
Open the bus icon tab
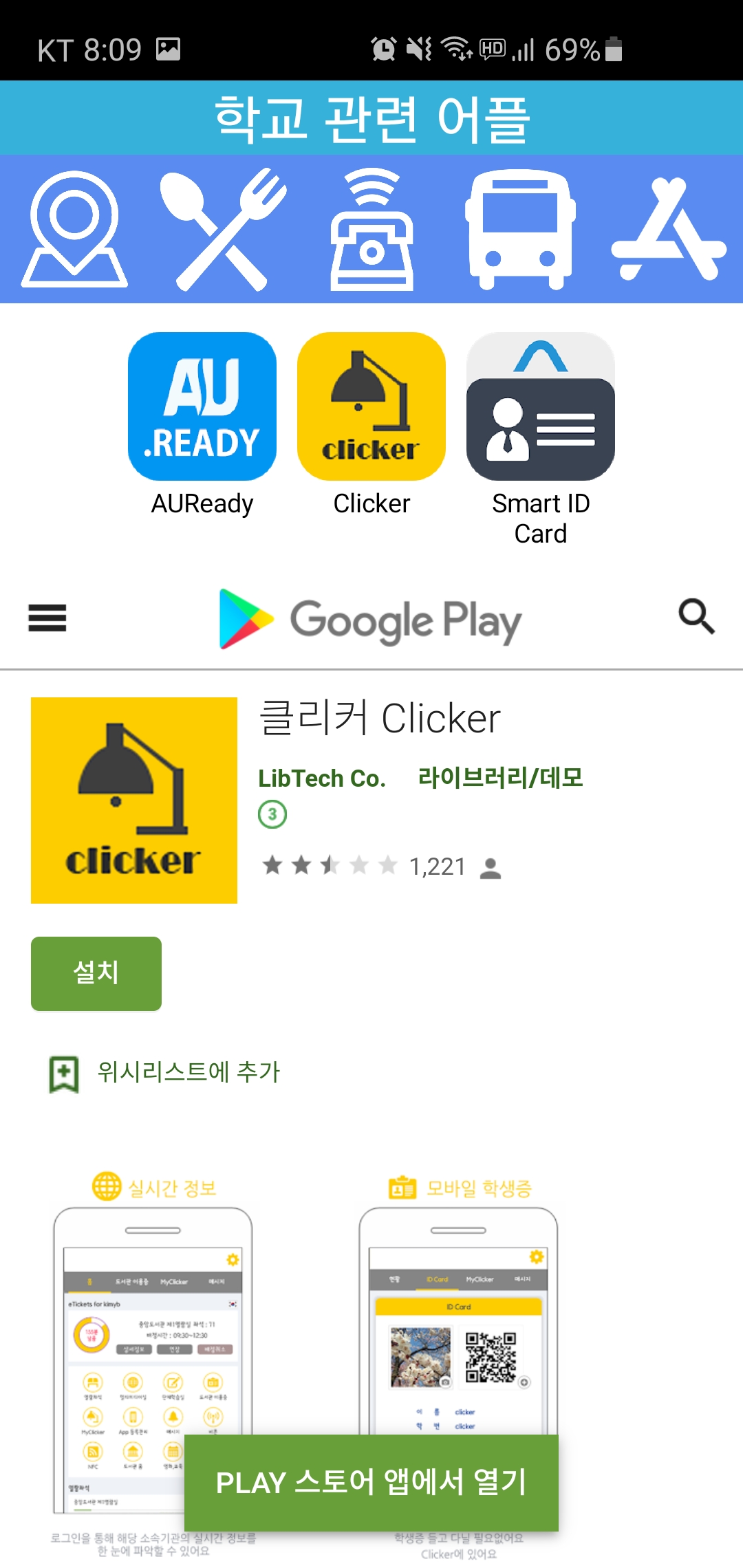point(520,229)
